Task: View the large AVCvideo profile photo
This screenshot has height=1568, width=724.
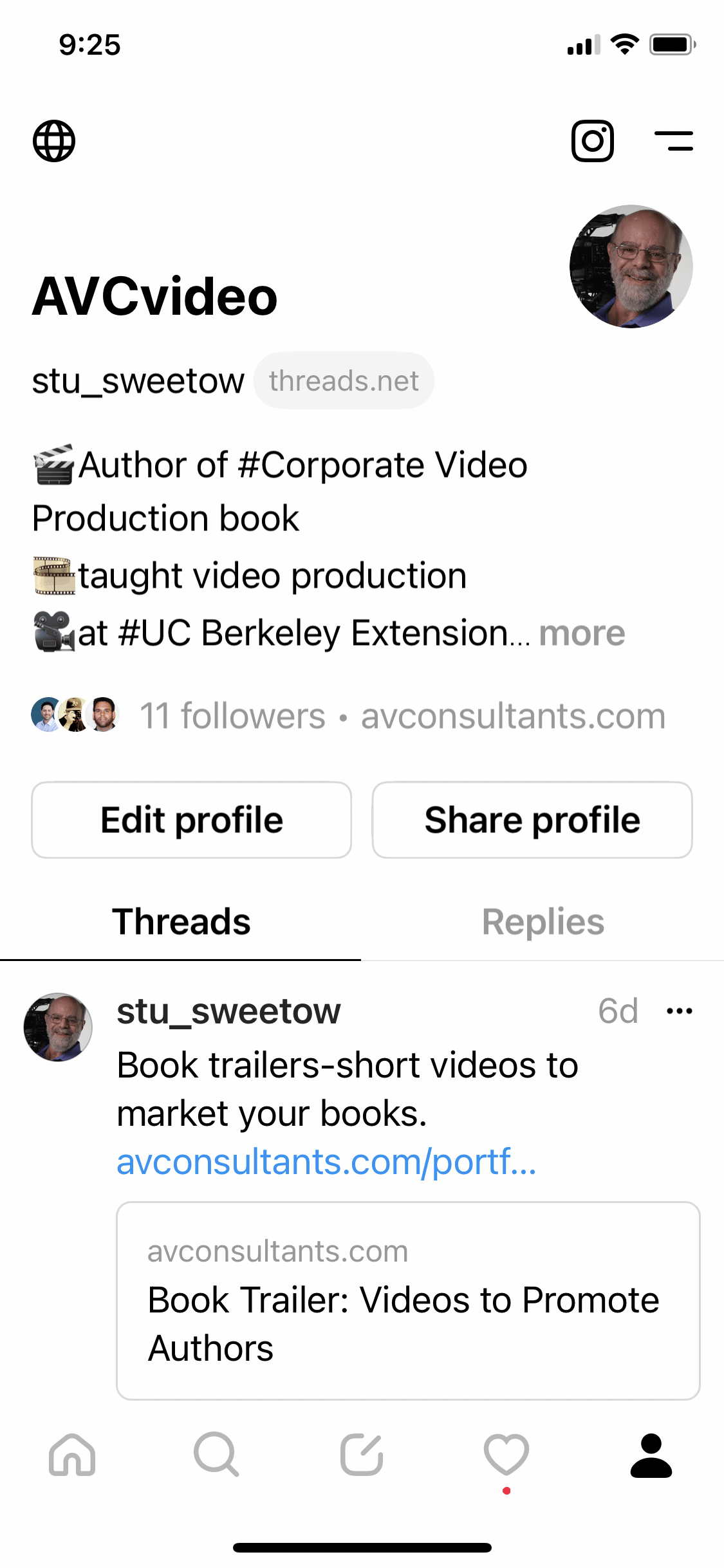Action: 631,266
